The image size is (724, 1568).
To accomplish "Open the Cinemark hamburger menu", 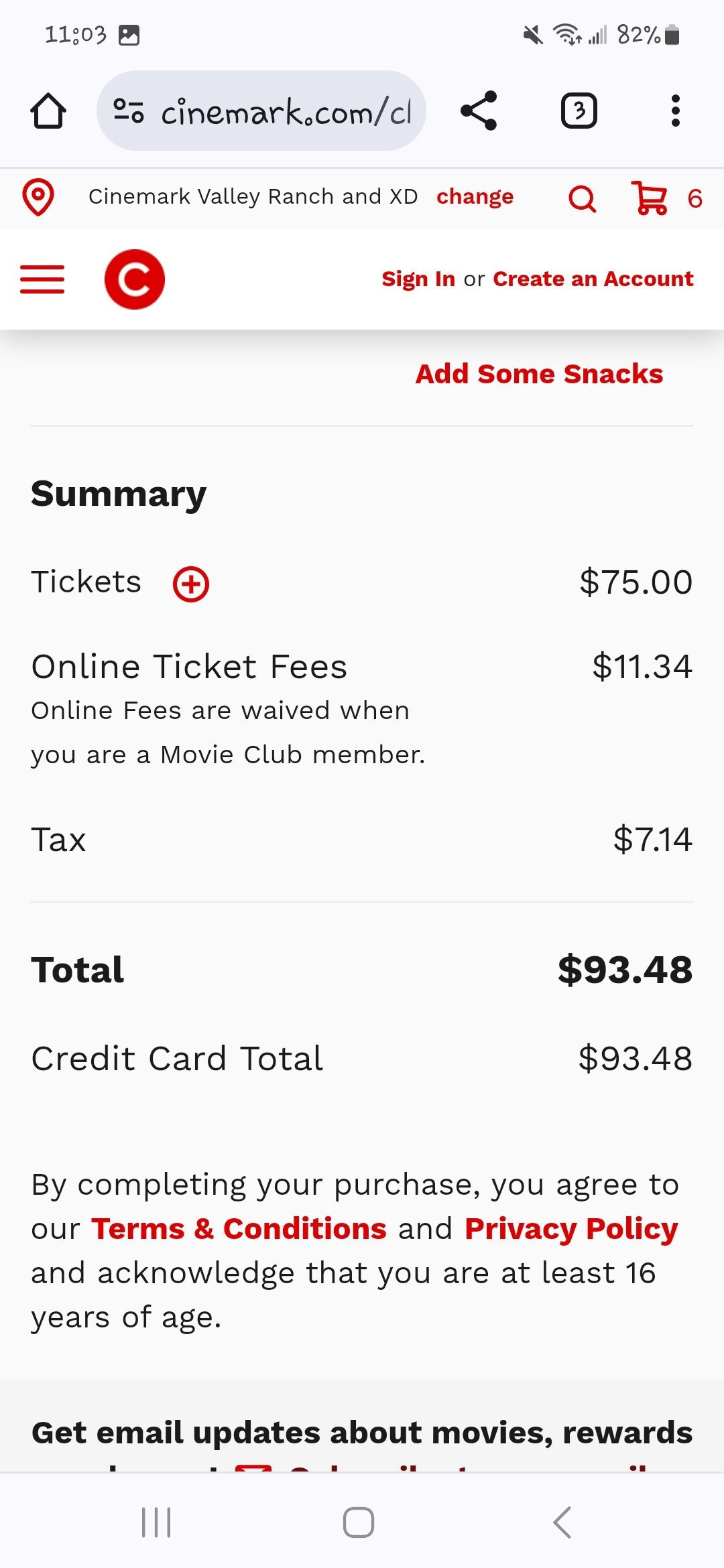I will [42, 280].
